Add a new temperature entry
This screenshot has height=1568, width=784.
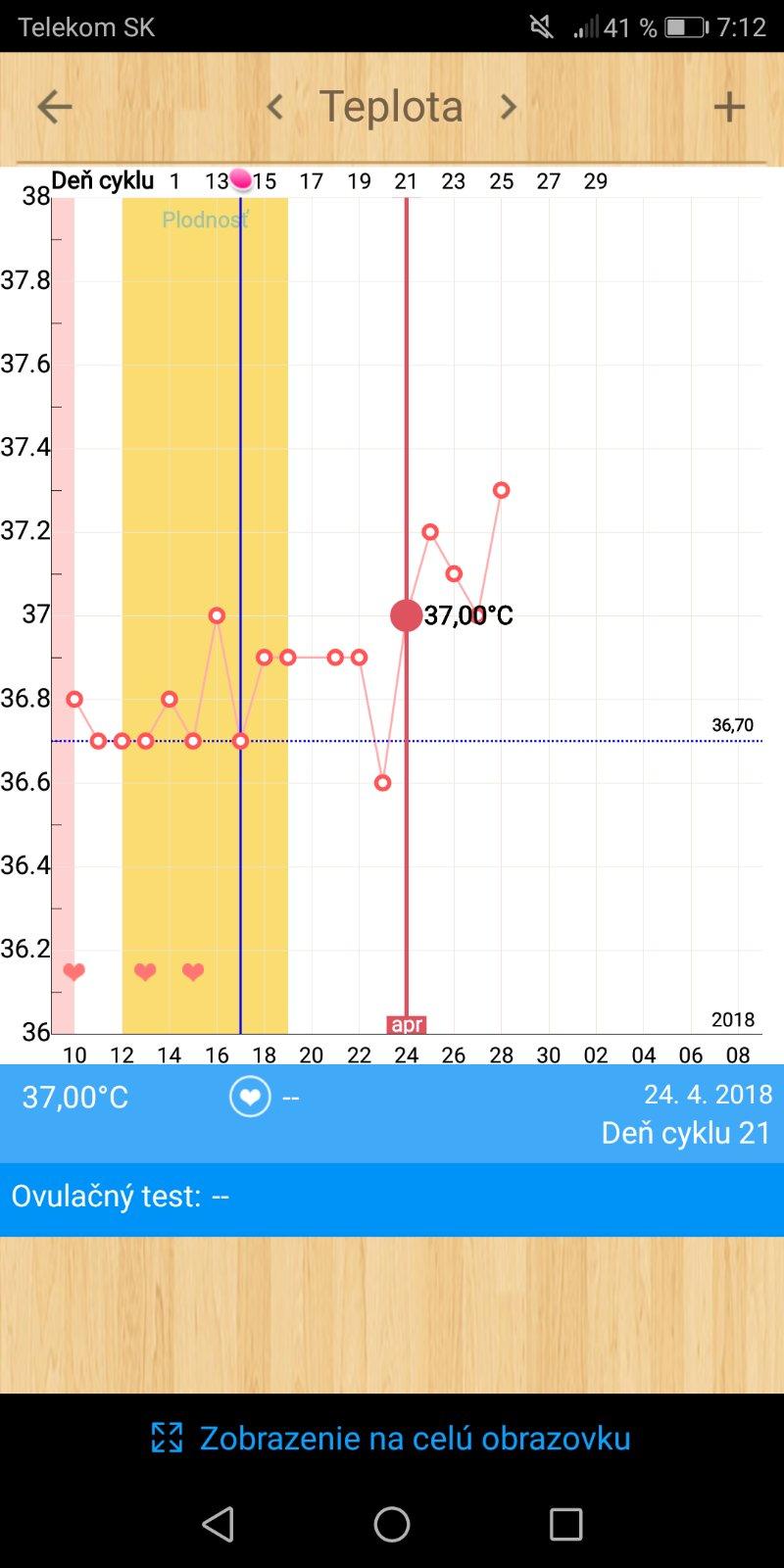coord(729,107)
